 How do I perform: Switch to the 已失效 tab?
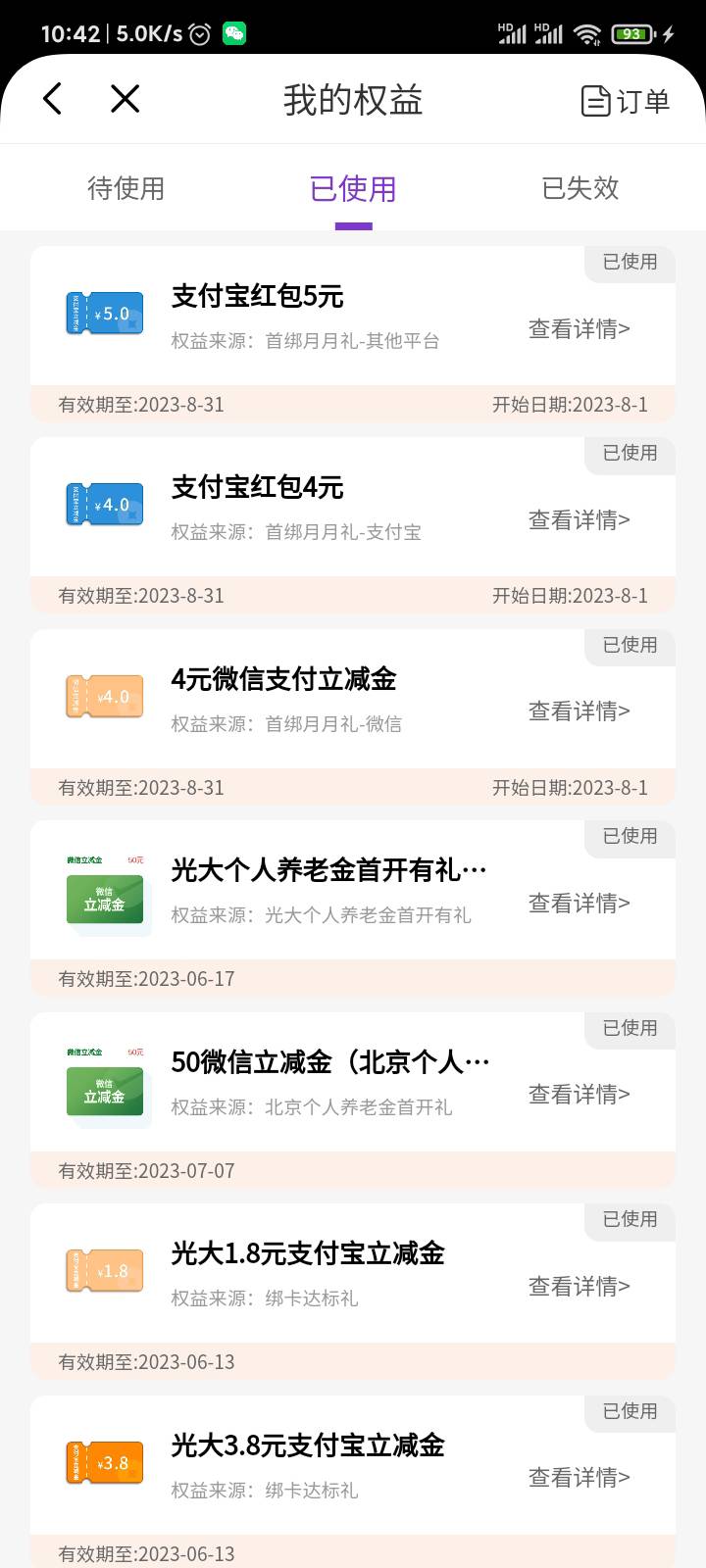click(x=580, y=188)
